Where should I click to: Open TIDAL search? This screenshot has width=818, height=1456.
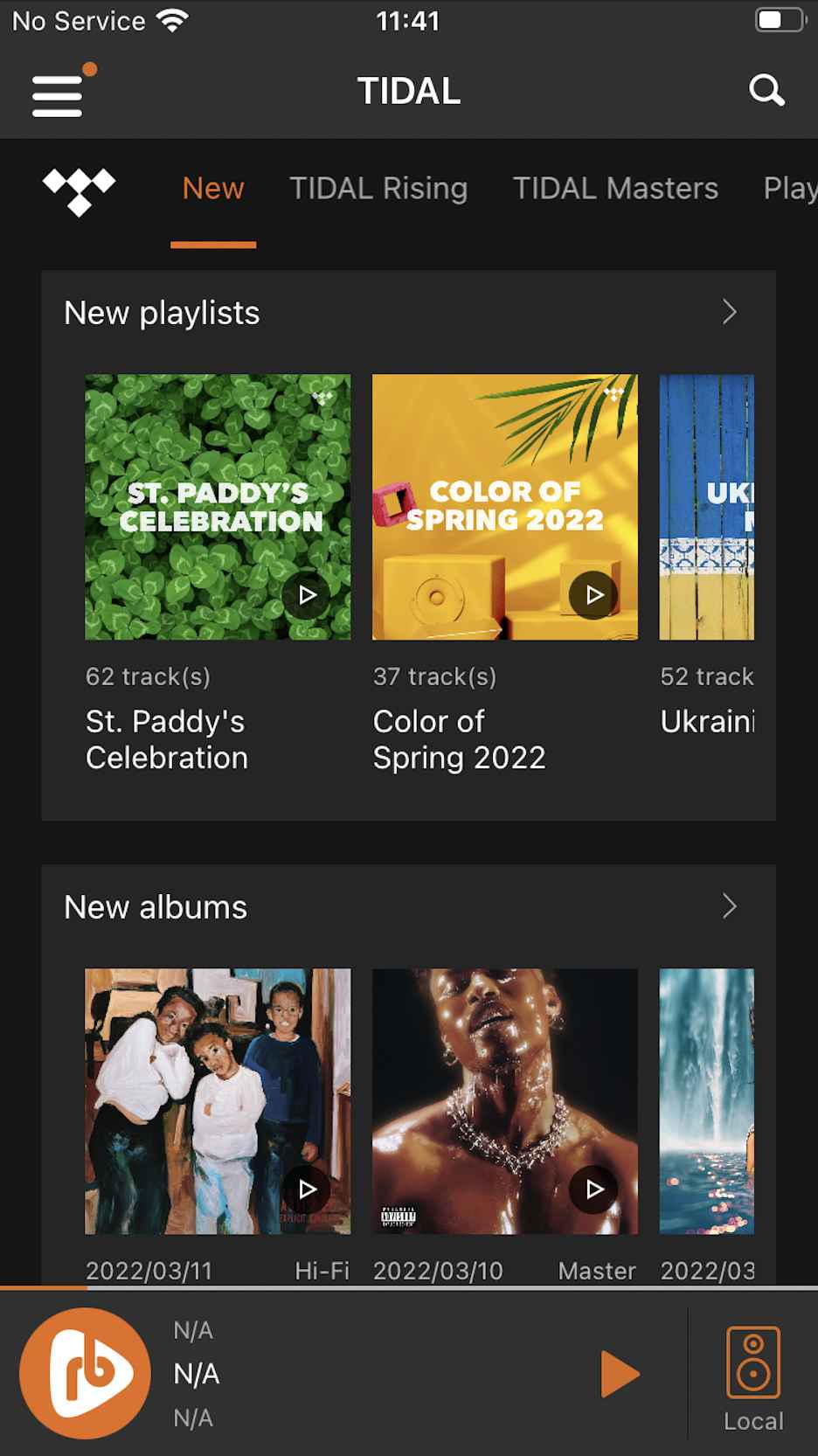(x=766, y=90)
